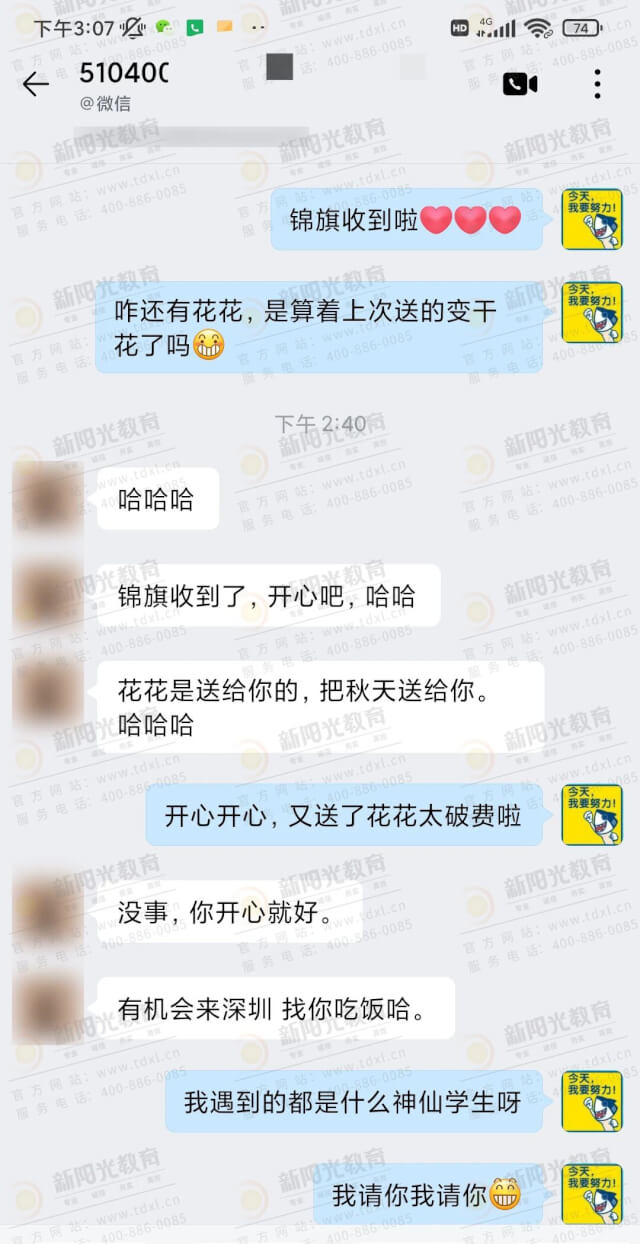Tap the contact's avatar next to "有机会来深圳 找你吃饭哈。"
Image resolution: width=640 pixels, height=1244 pixels.
46,1008
